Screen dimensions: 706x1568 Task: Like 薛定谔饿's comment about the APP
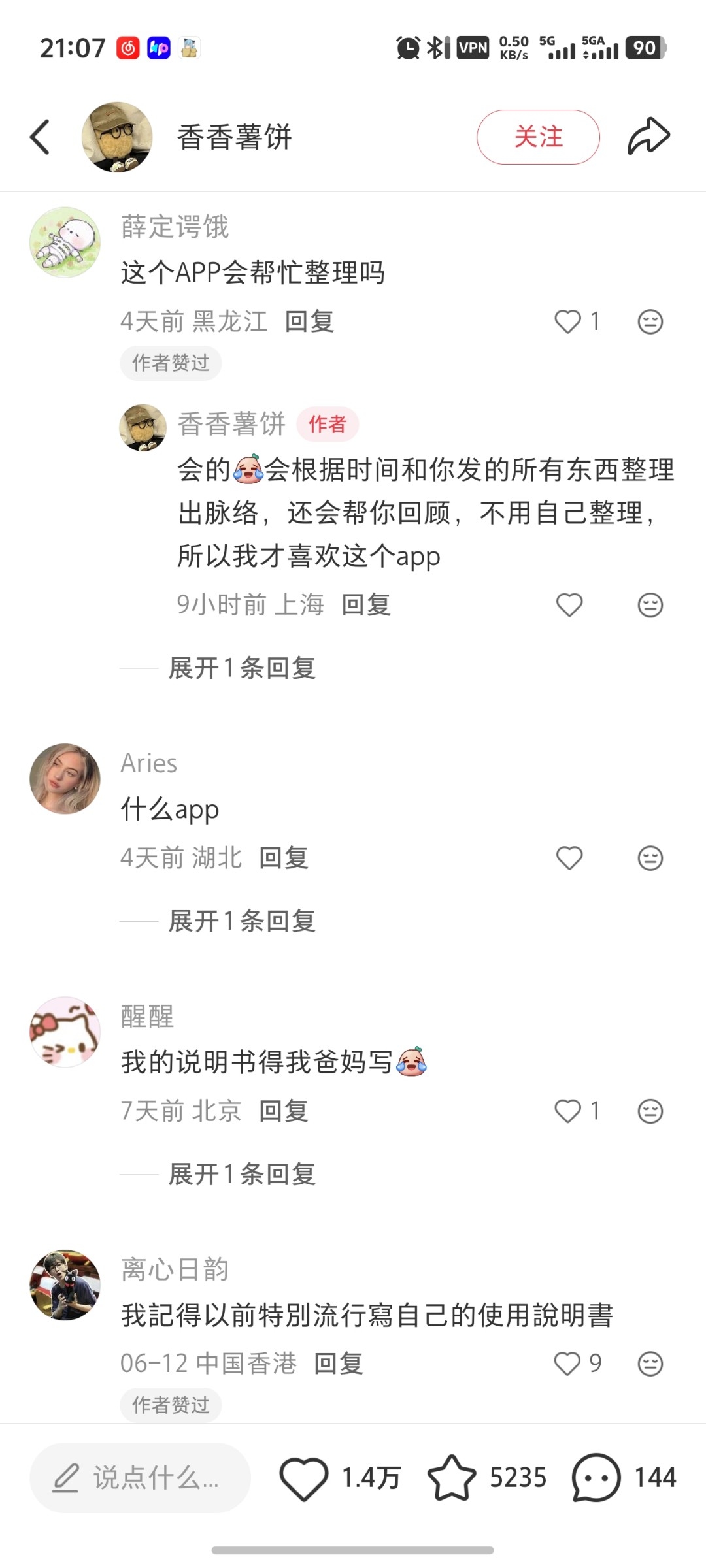coord(567,321)
